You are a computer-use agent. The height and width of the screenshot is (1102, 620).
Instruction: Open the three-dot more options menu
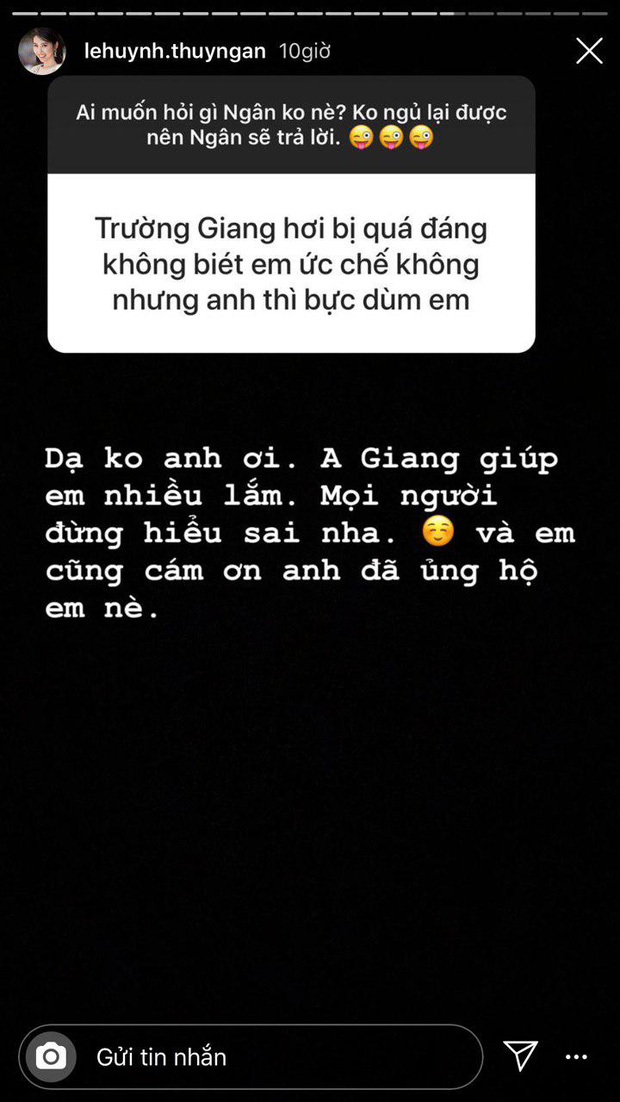pos(576,1056)
